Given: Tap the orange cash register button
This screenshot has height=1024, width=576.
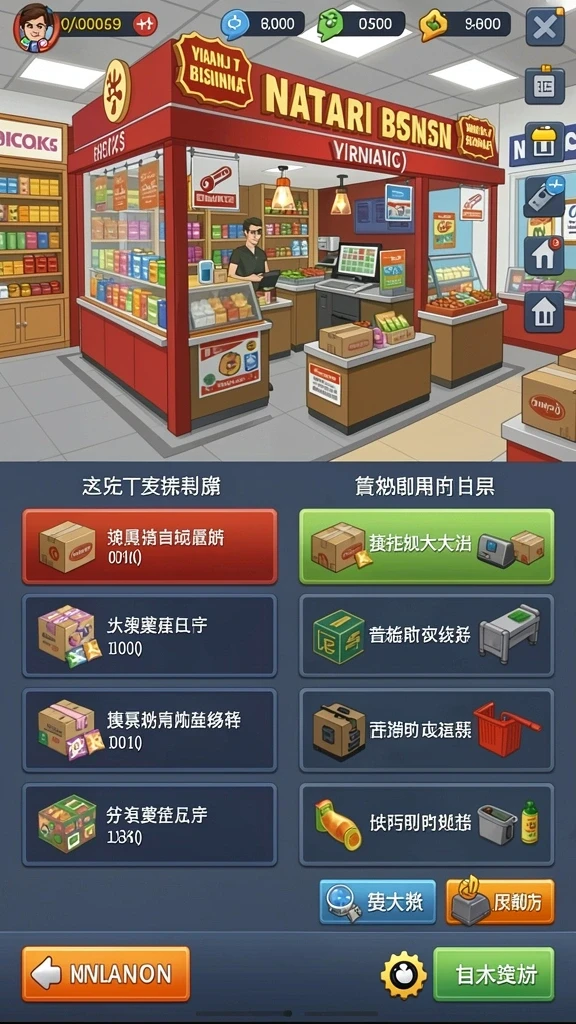Looking at the screenshot, I should [x=500, y=901].
